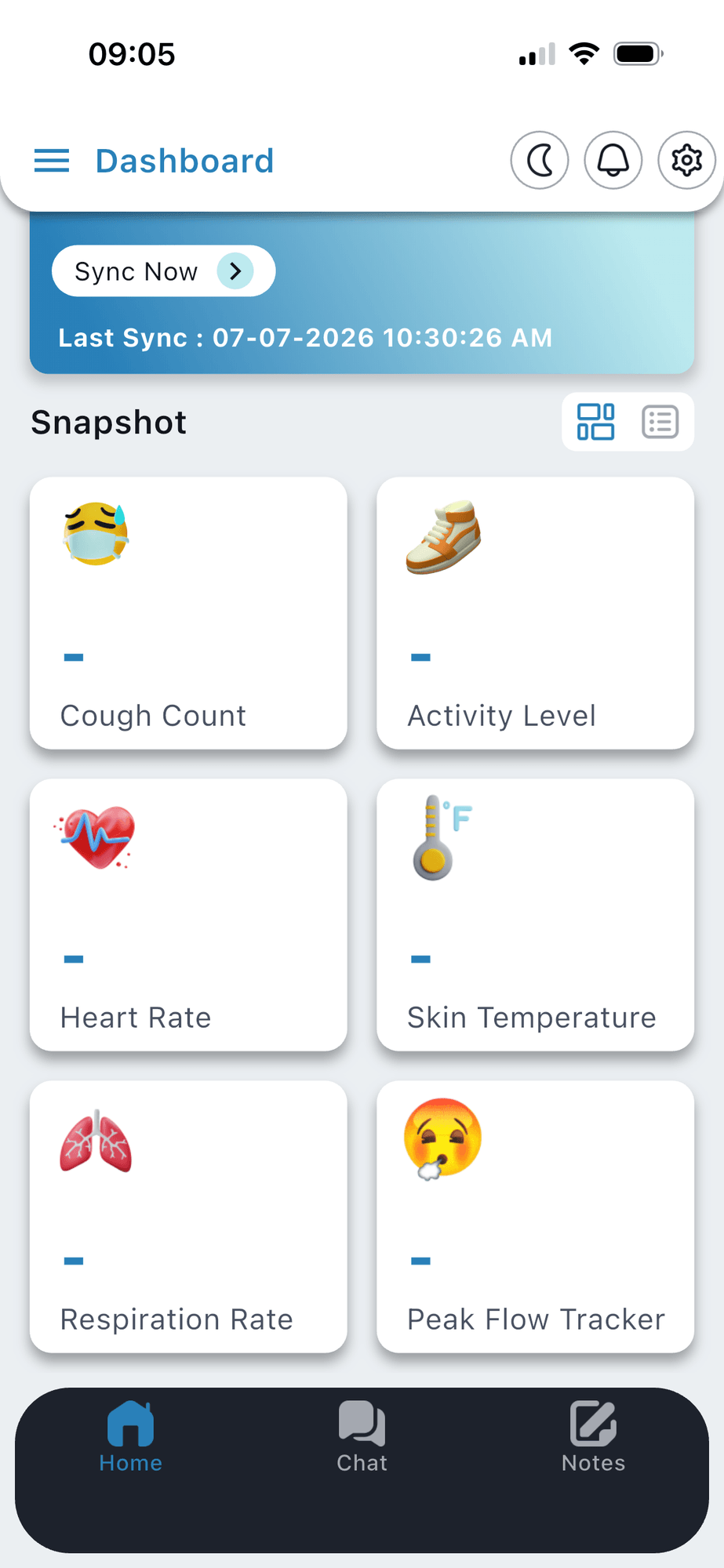View the Respiration Rate card
Image resolution: width=724 pixels, height=1568 pixels.
188,1217
